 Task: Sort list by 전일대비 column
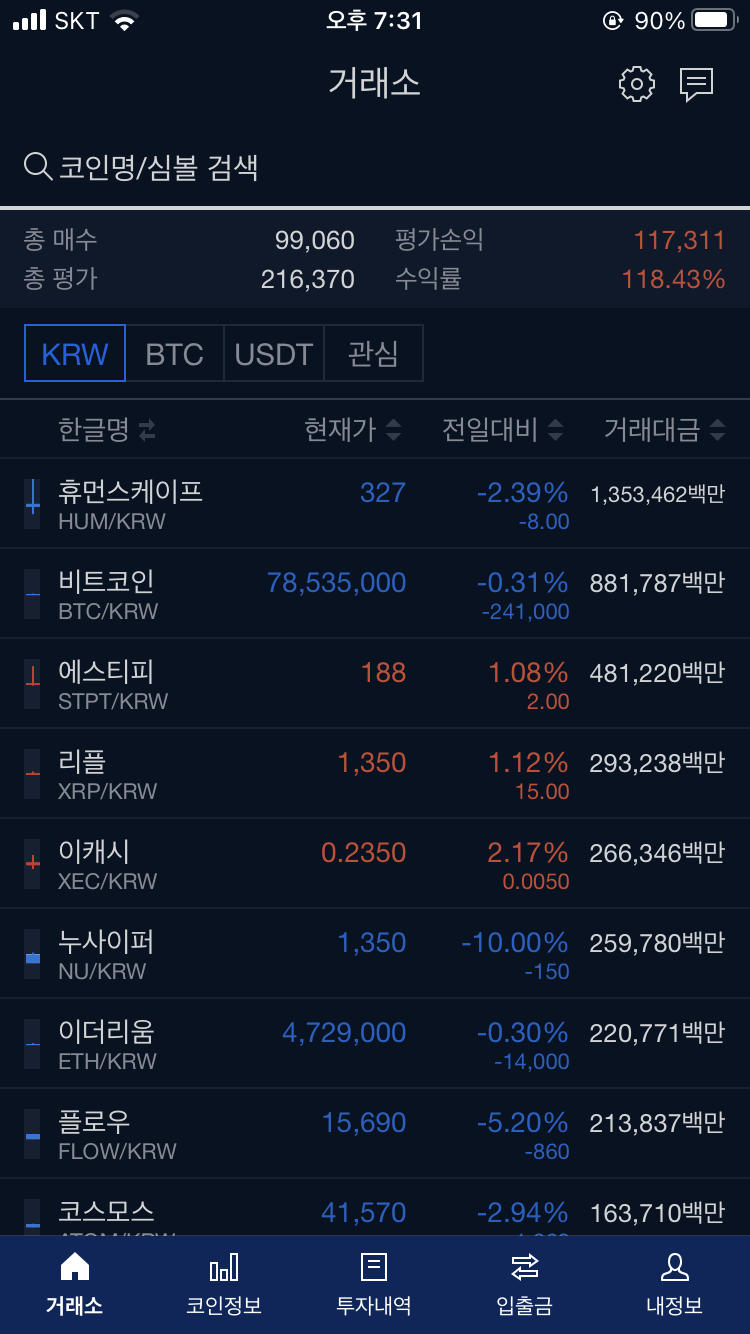[502, 430]
